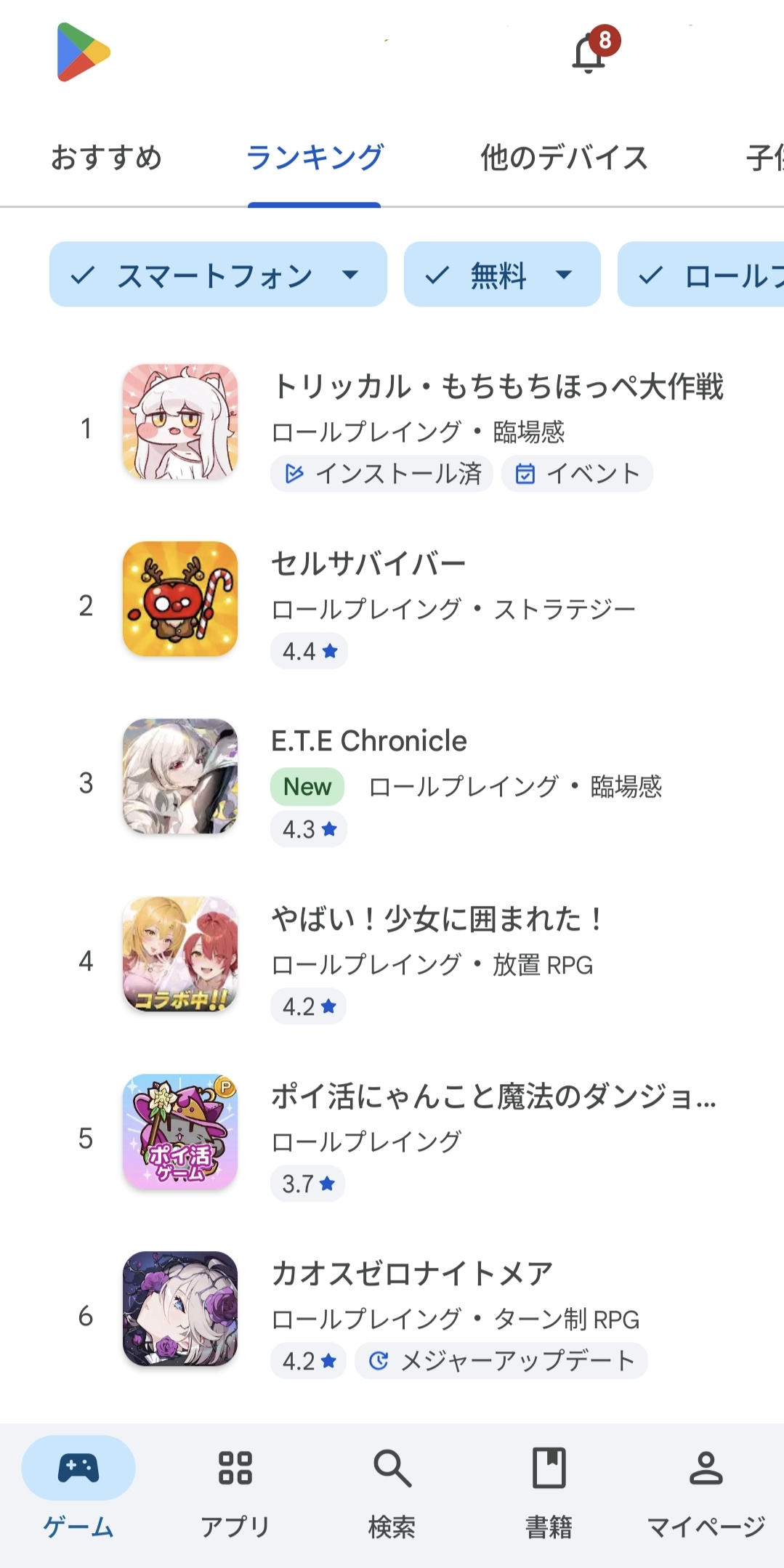The height and width of the screenshot is (1568, 784).
Task: Open the notifications bell
Action: [590, 52]
